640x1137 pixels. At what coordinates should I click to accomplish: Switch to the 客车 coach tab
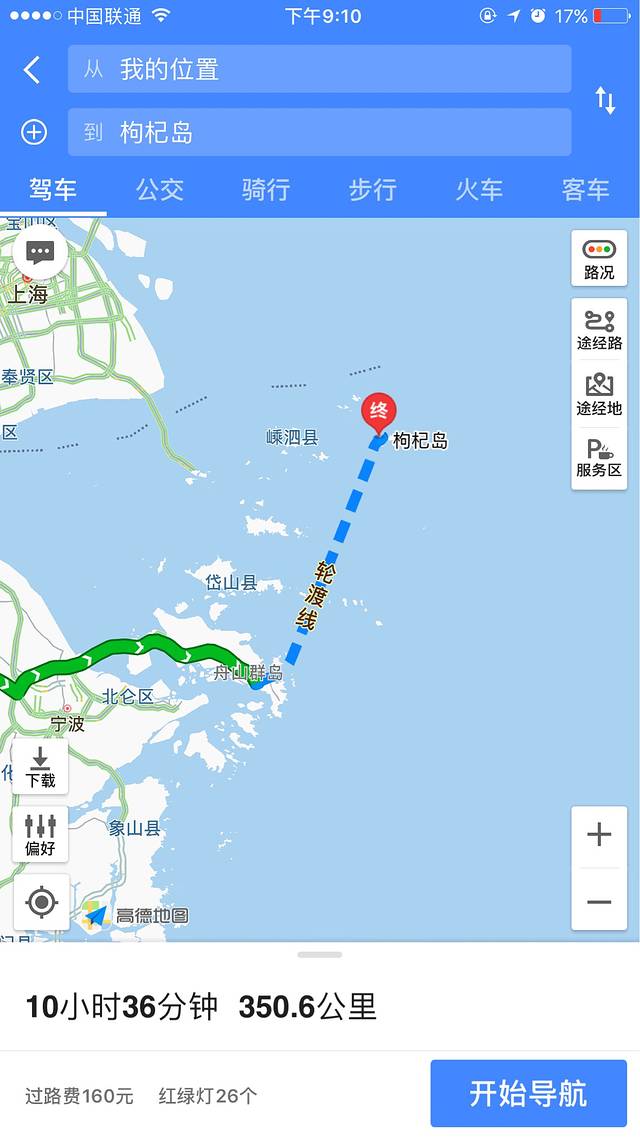(586, 190)
